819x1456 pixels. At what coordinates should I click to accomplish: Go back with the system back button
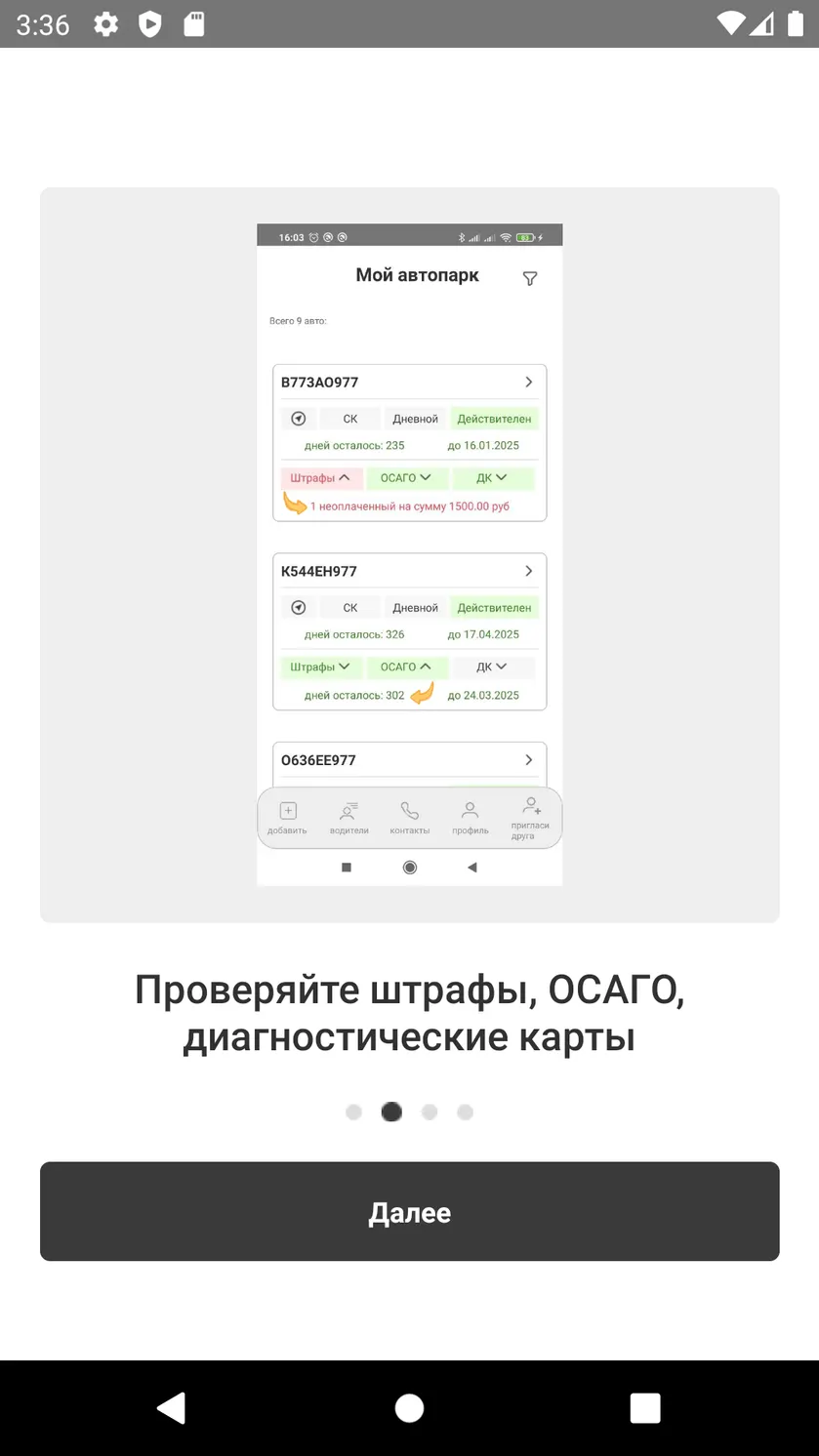tap(172, 1407)
